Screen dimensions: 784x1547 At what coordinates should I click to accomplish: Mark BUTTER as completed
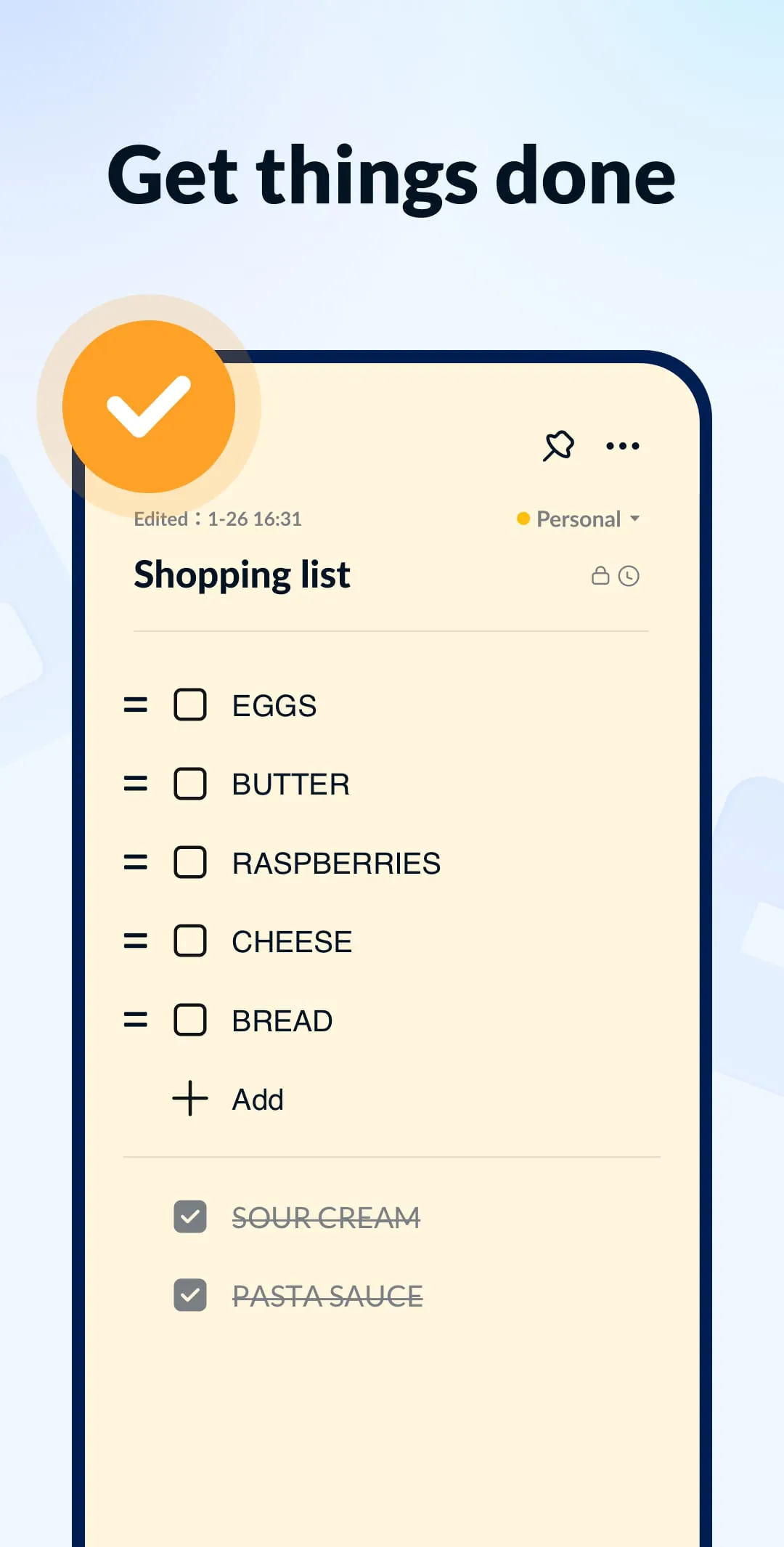coord(189,784)
